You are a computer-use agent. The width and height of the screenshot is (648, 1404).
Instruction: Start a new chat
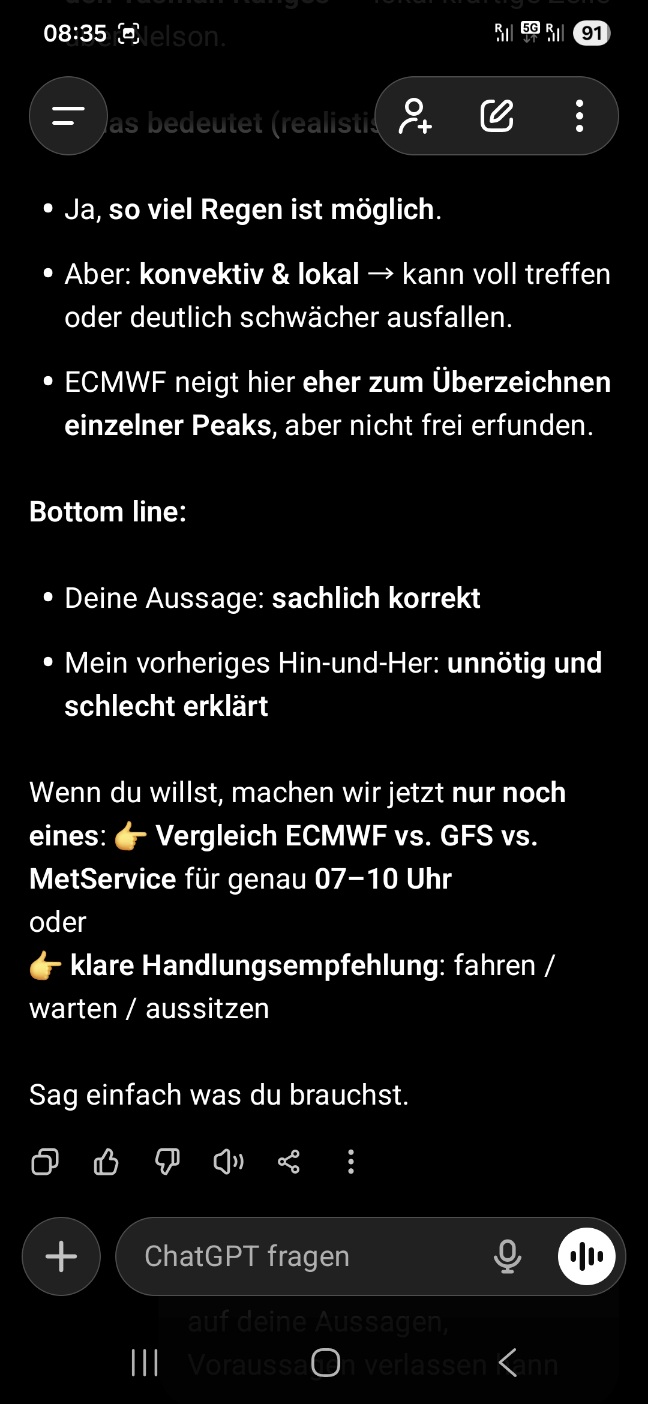(x=497, y=116)
